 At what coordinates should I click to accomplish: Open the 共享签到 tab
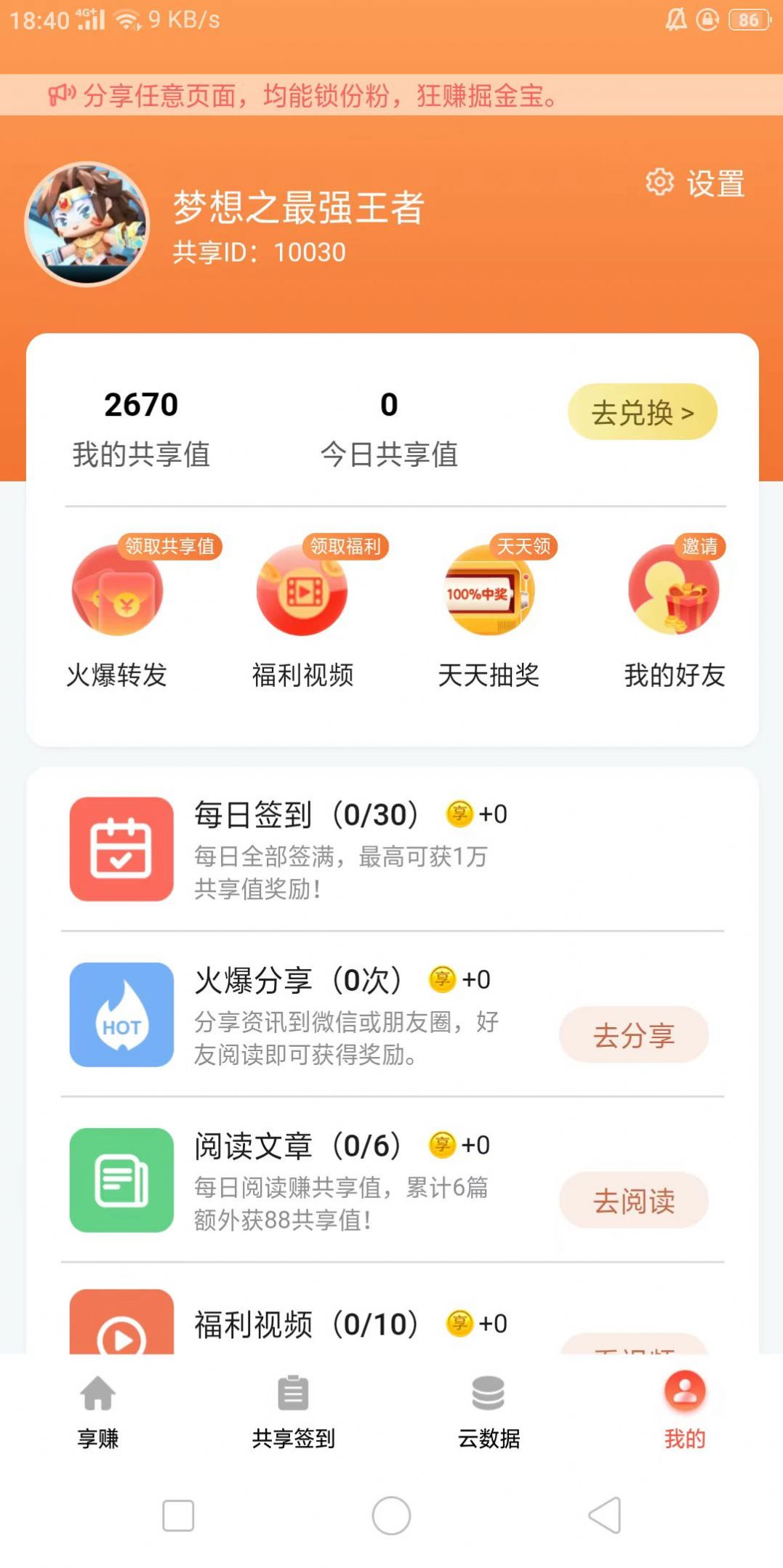[292, 1410]
